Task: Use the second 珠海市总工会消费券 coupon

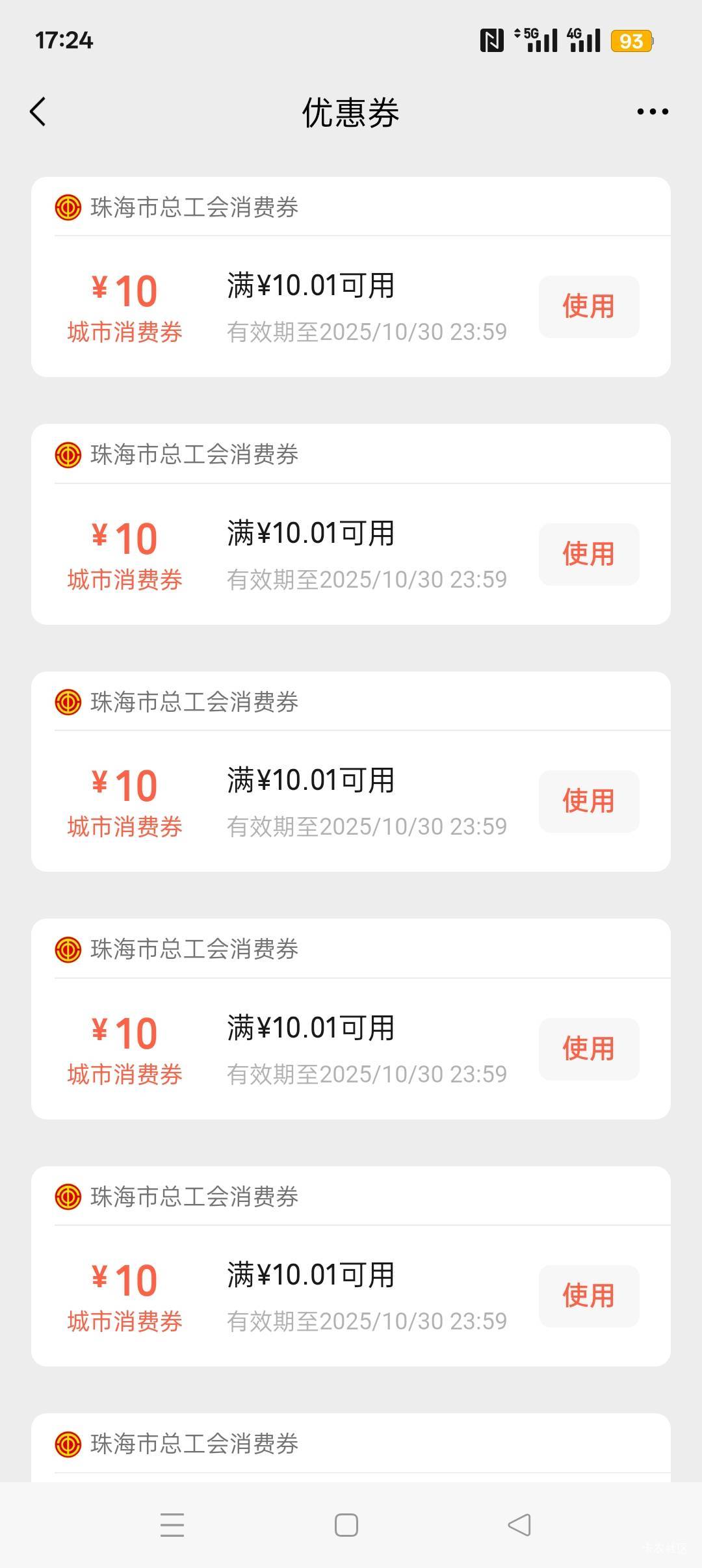Action: click(589, 555)
